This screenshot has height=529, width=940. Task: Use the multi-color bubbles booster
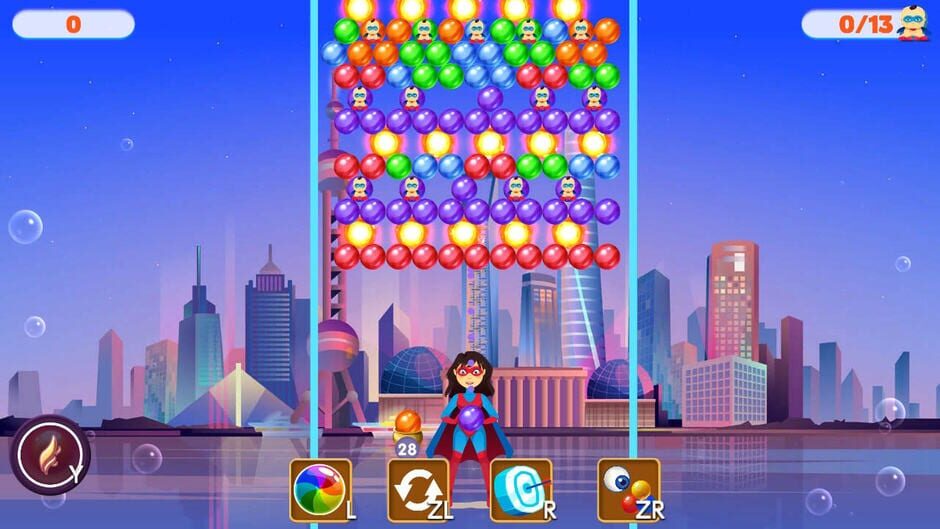(627, 489)
